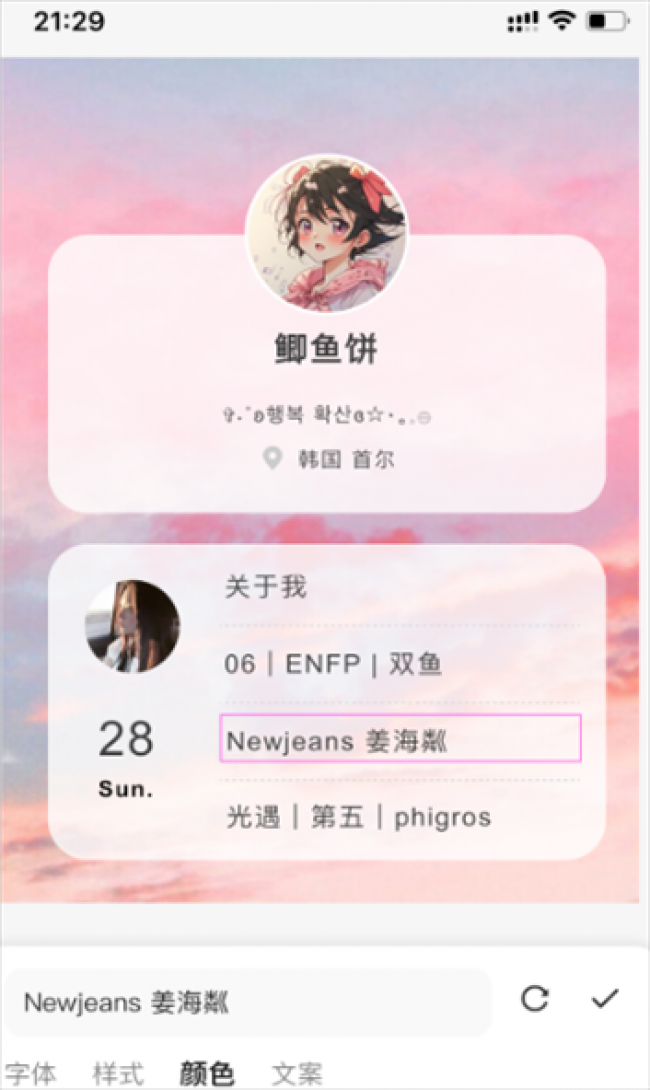This screenshot has width=650, height=1090.
Task: Reset the text with the refresh icon
Action: pyautogui.click(x=535, y=999)
